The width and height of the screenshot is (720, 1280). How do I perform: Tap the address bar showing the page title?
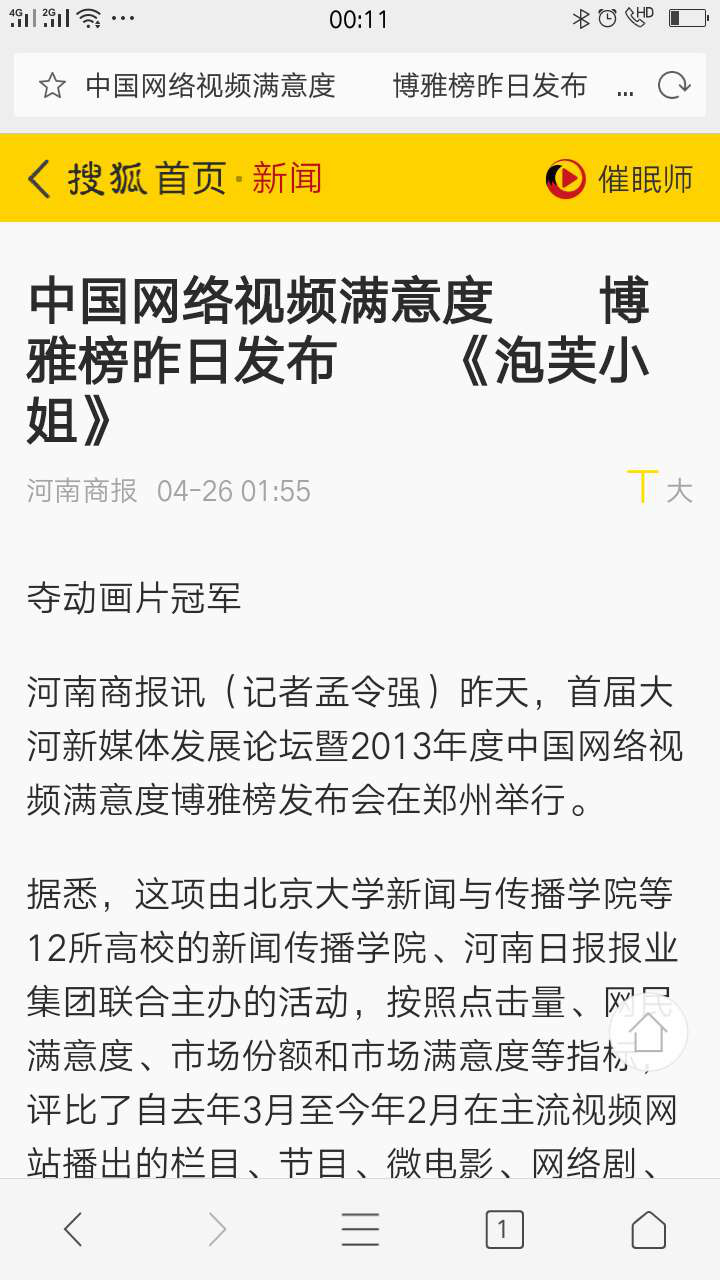(340, 86)
